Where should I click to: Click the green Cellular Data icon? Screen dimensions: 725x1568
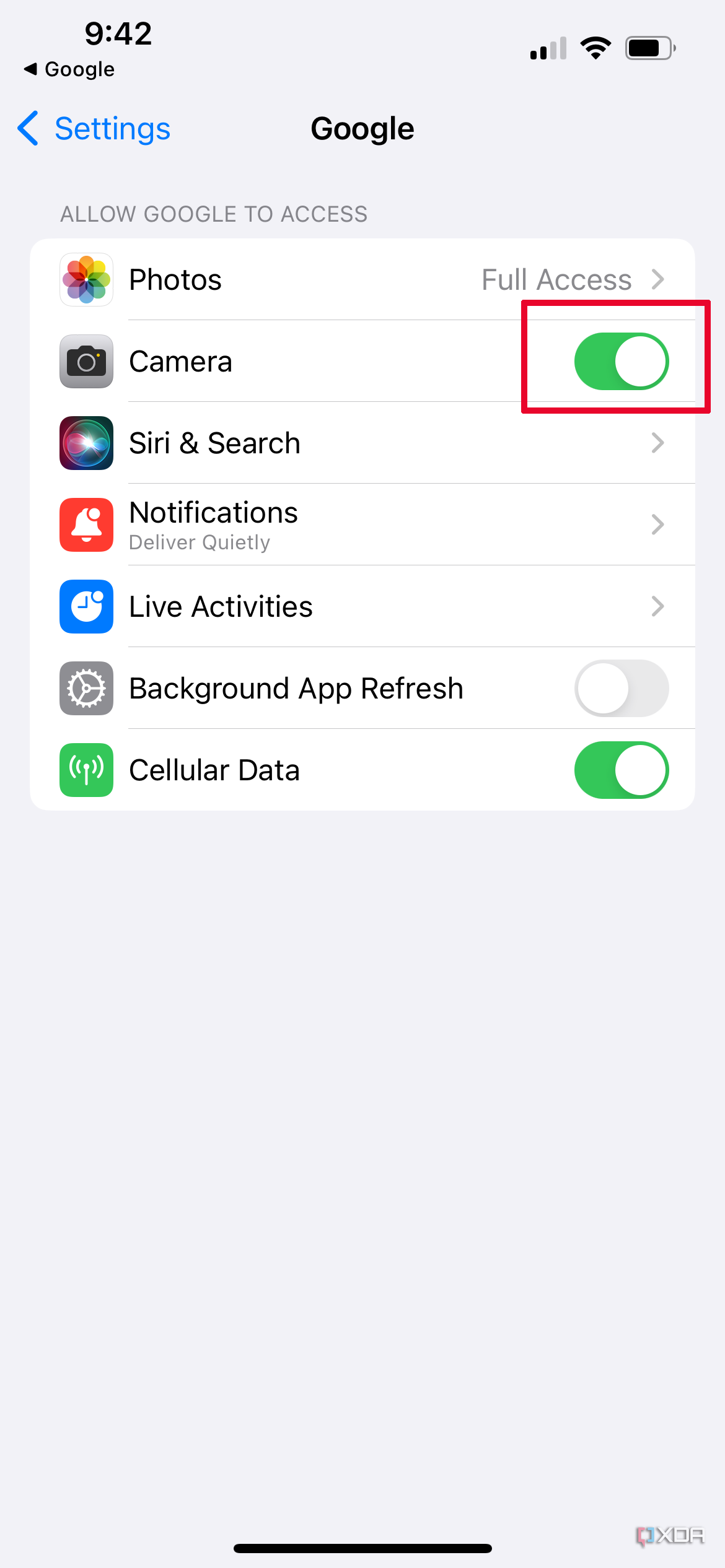[x=86, y=770]
